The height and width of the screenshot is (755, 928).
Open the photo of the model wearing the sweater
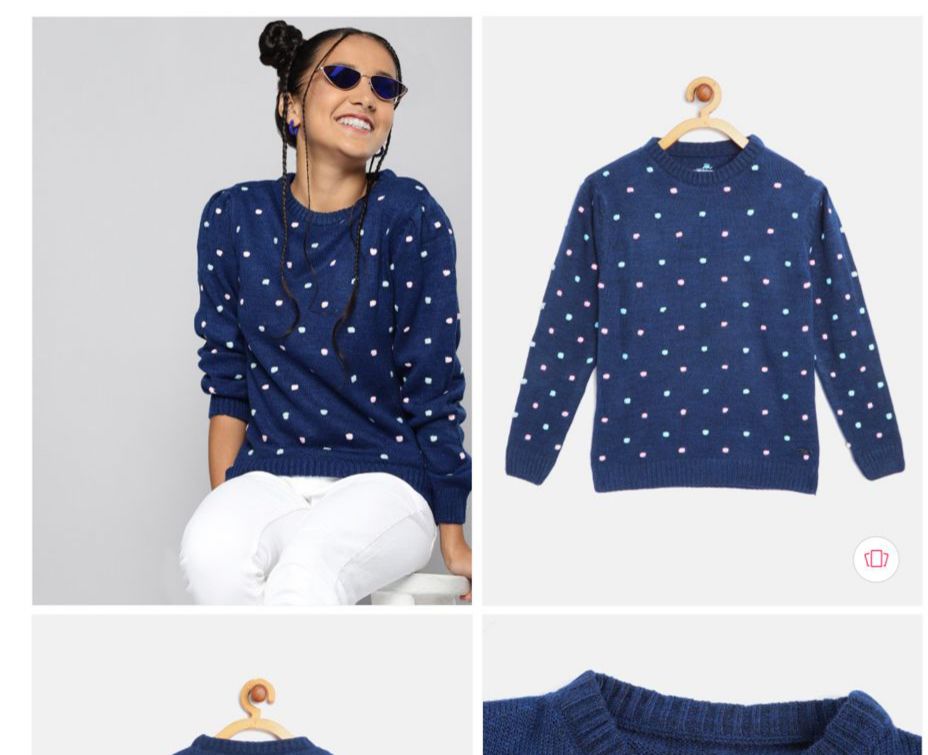click(252, 310)
